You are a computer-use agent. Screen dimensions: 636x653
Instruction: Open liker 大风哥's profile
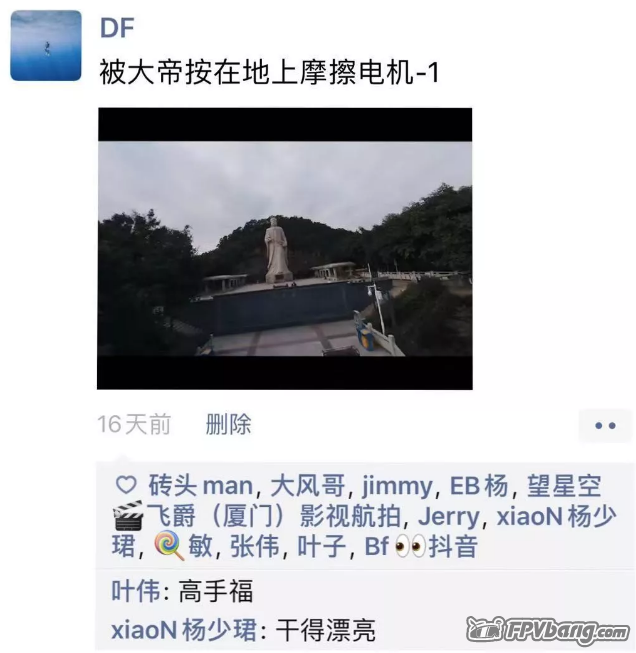coord(308,487)
